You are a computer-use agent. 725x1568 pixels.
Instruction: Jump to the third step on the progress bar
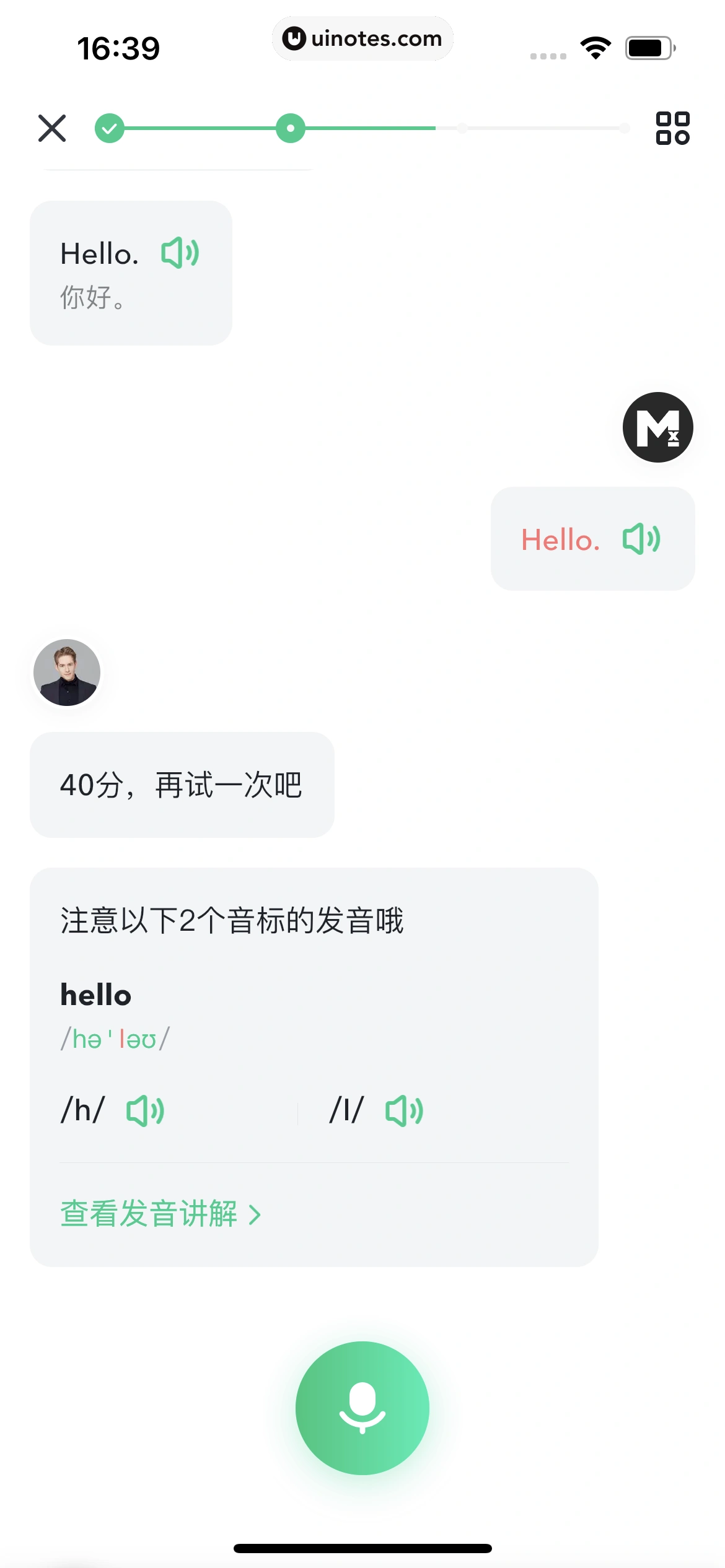click(x=462, y=128)
